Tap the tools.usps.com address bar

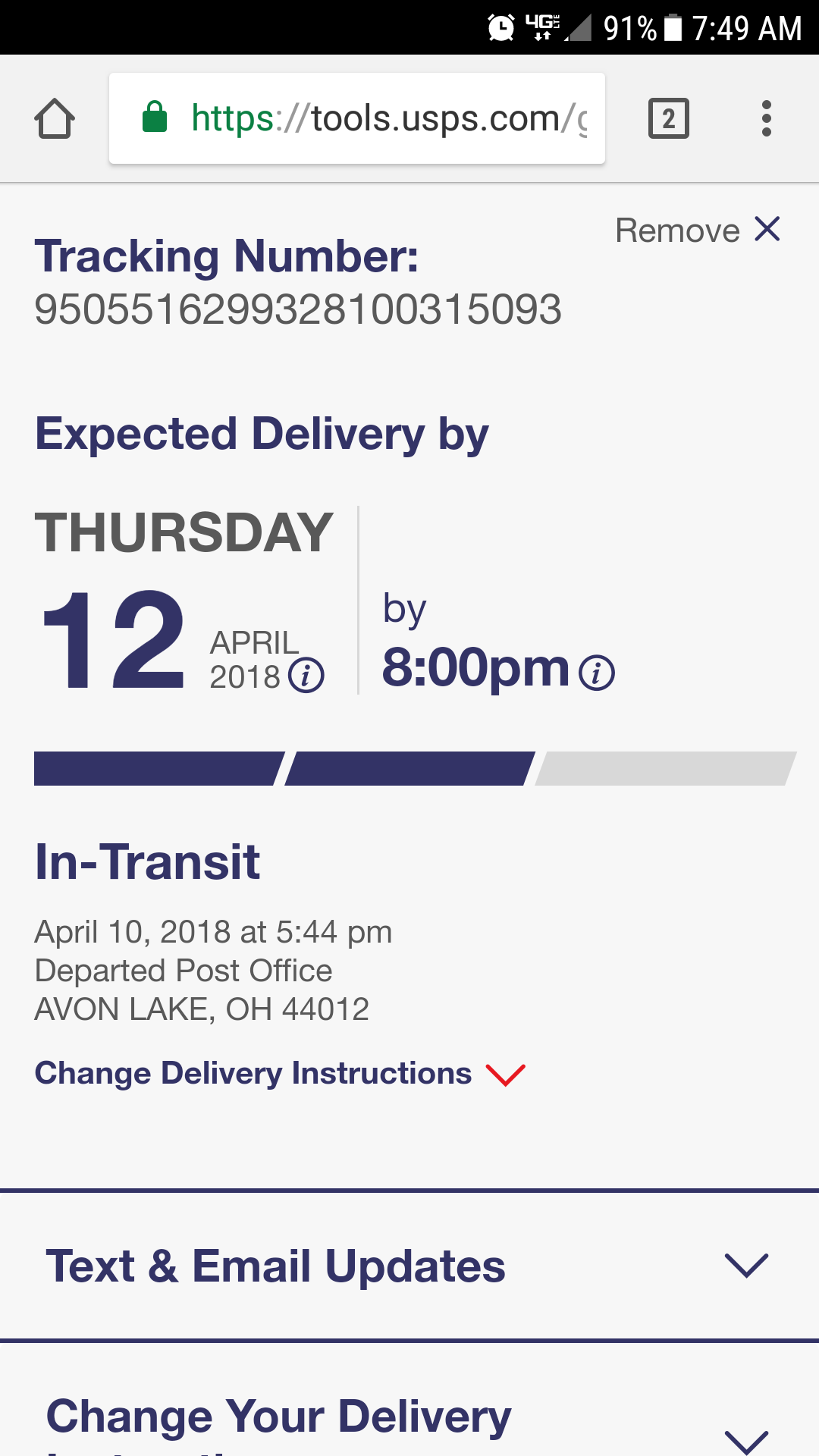coord(357,118)
